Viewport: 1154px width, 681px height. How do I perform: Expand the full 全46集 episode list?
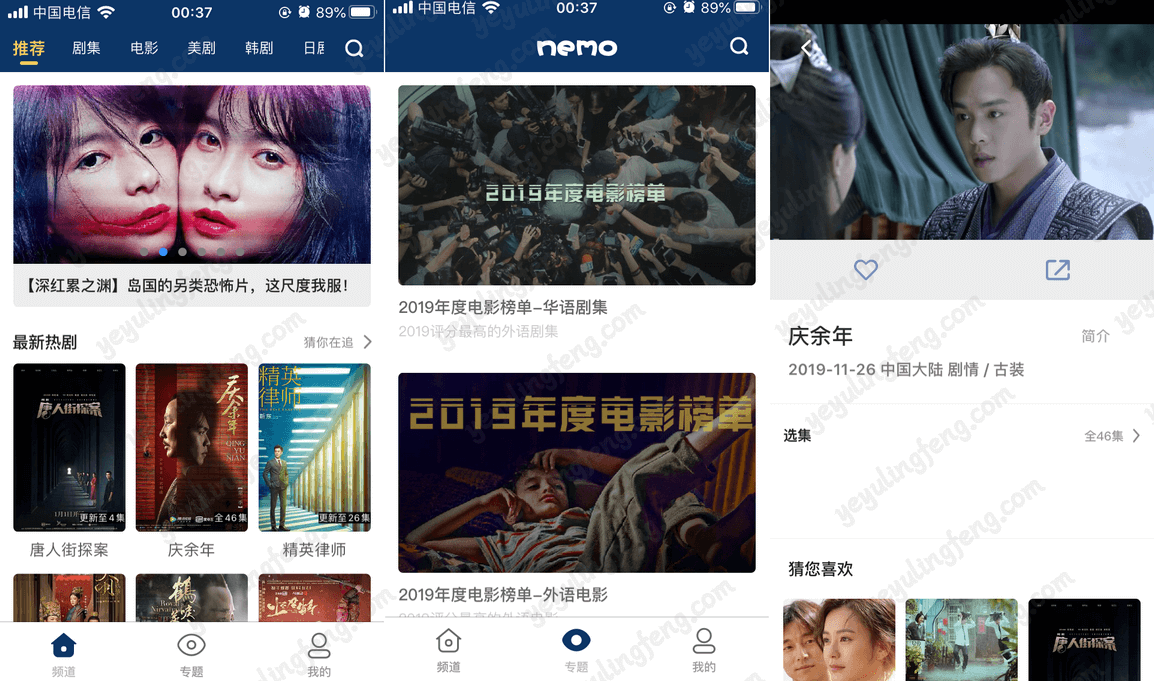(x=1111, y=436)
